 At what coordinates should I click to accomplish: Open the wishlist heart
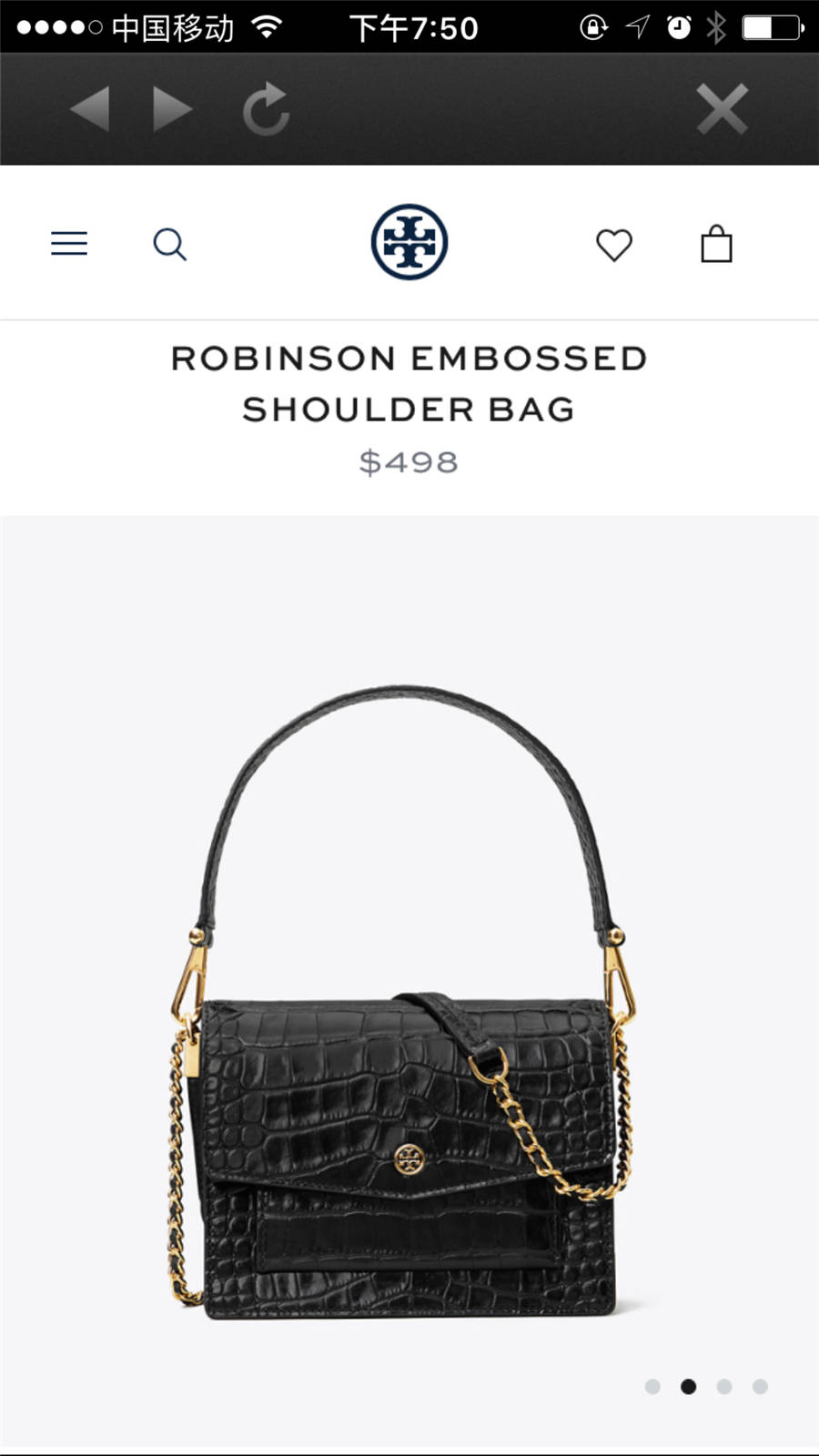click(x=614, y=245)
